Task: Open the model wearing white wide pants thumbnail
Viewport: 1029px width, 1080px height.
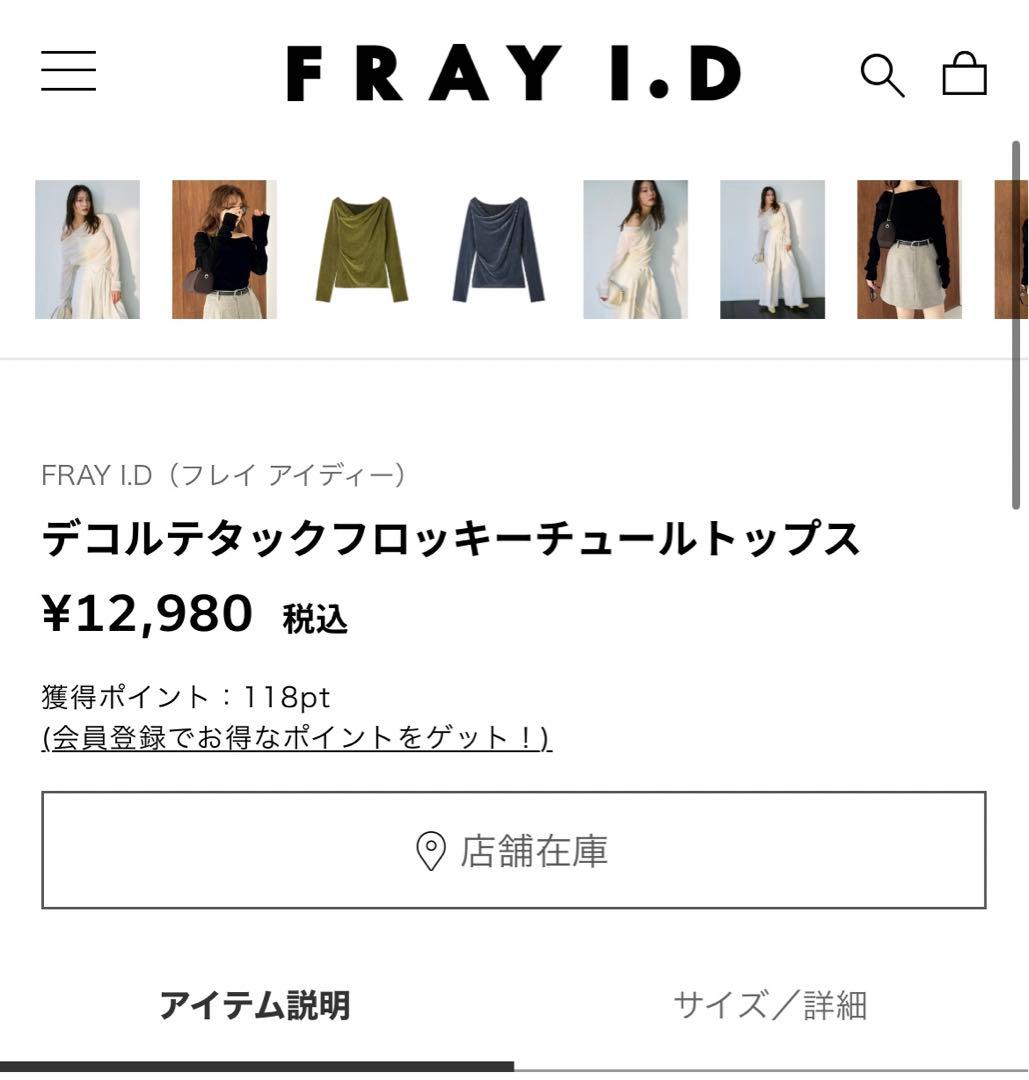Action: 771,248
